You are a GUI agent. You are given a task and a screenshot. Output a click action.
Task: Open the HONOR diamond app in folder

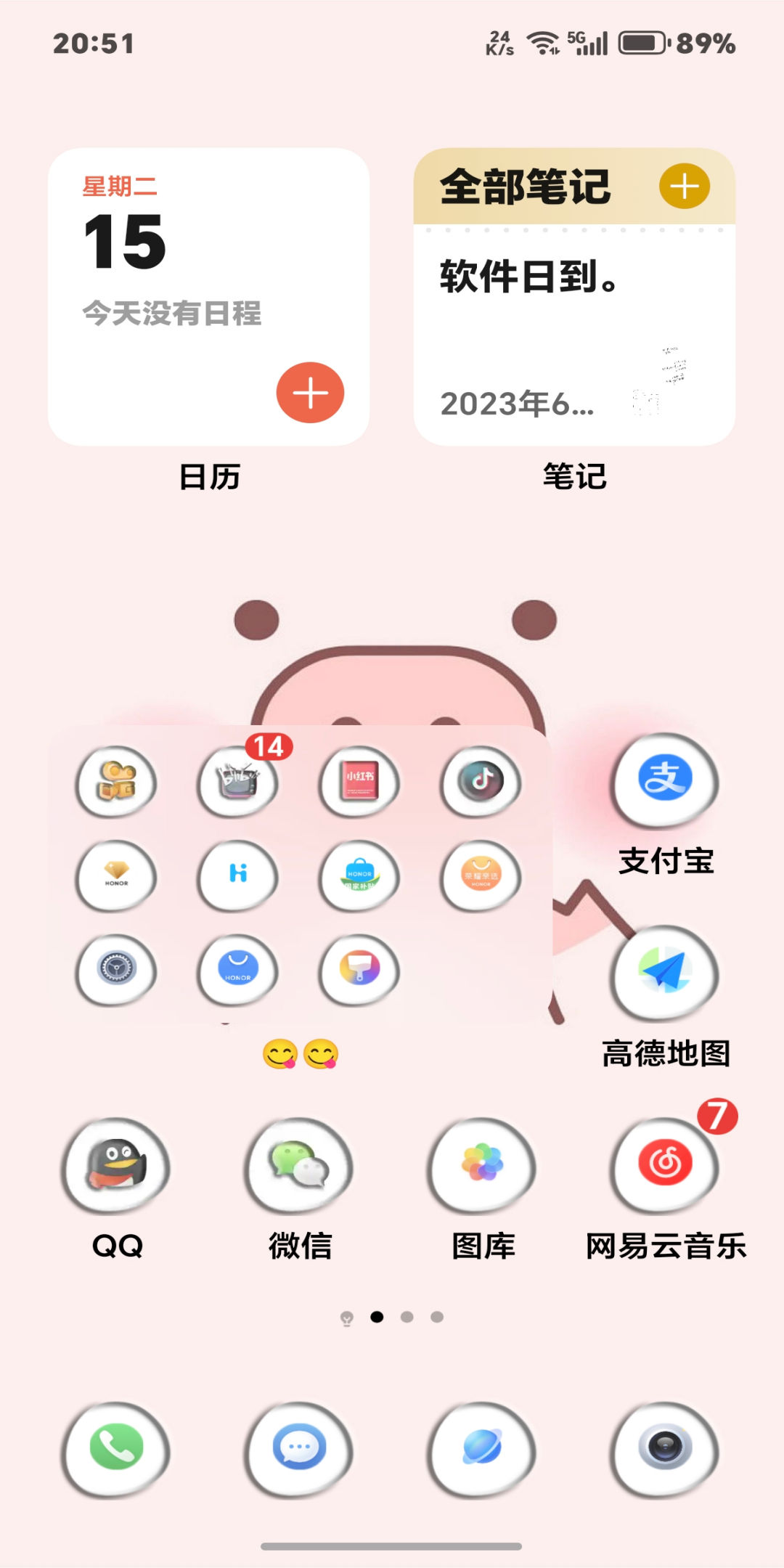[x=117, y=875]
